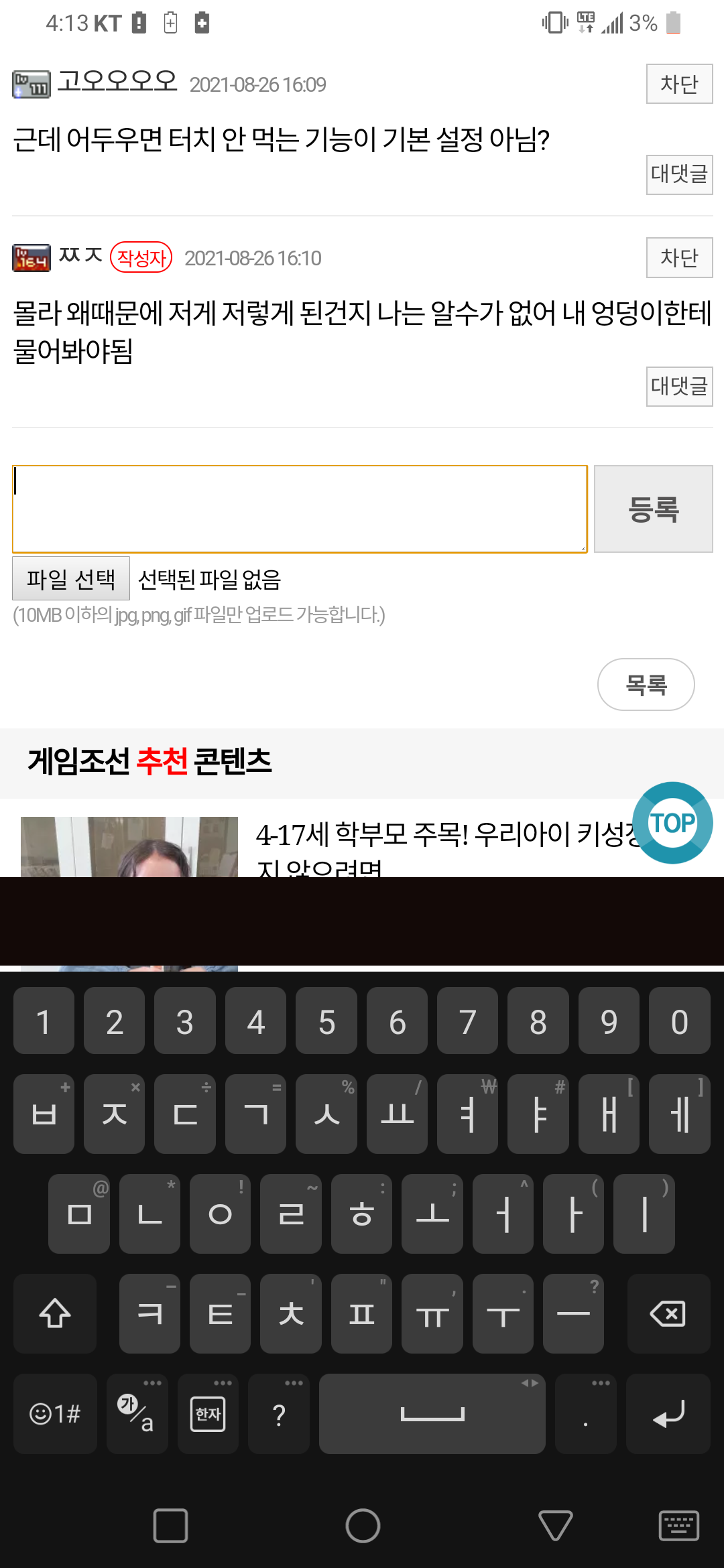Hide keyboard using navigation back triangle
Viewport: 724px width, 1568px height.
coord(555,1526)
